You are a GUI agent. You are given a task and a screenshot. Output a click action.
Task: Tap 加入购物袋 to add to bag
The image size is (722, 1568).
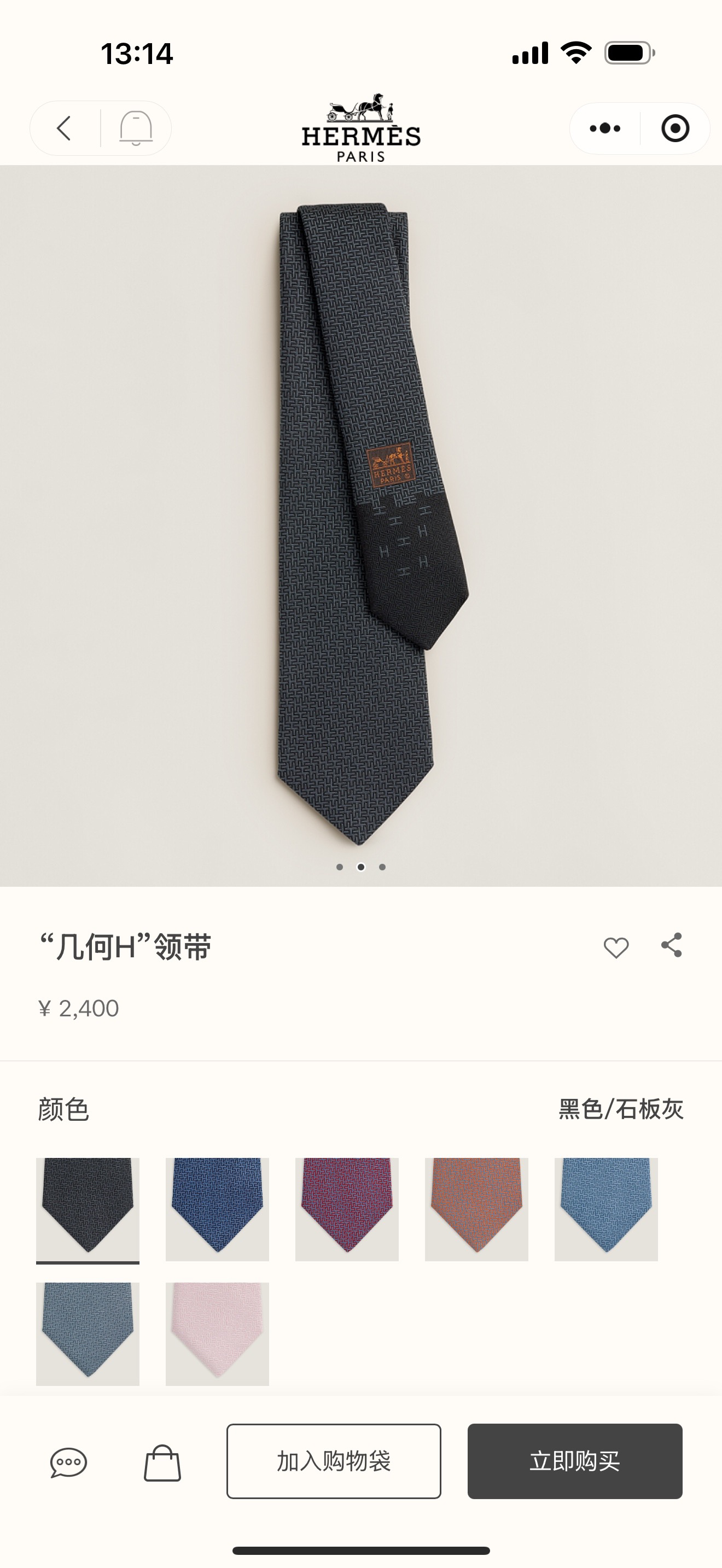point(334,1461)
